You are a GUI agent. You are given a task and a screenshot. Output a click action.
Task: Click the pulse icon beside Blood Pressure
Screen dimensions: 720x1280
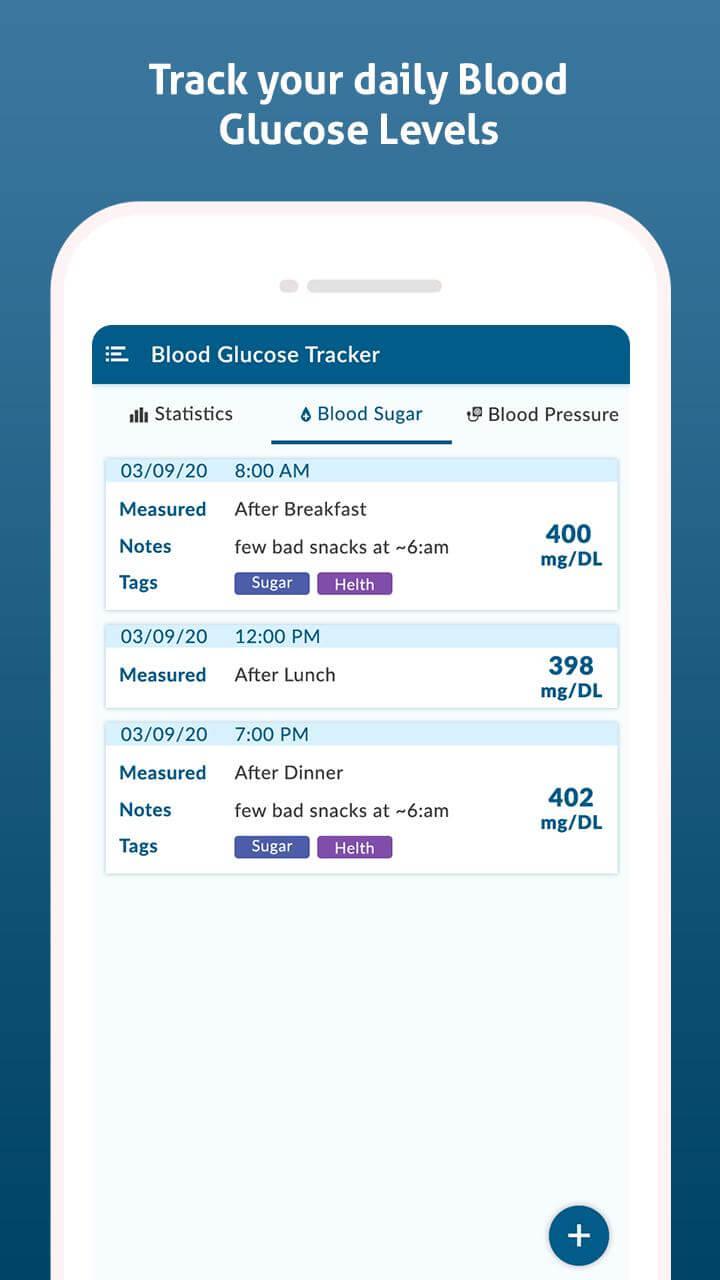(477, 412)
